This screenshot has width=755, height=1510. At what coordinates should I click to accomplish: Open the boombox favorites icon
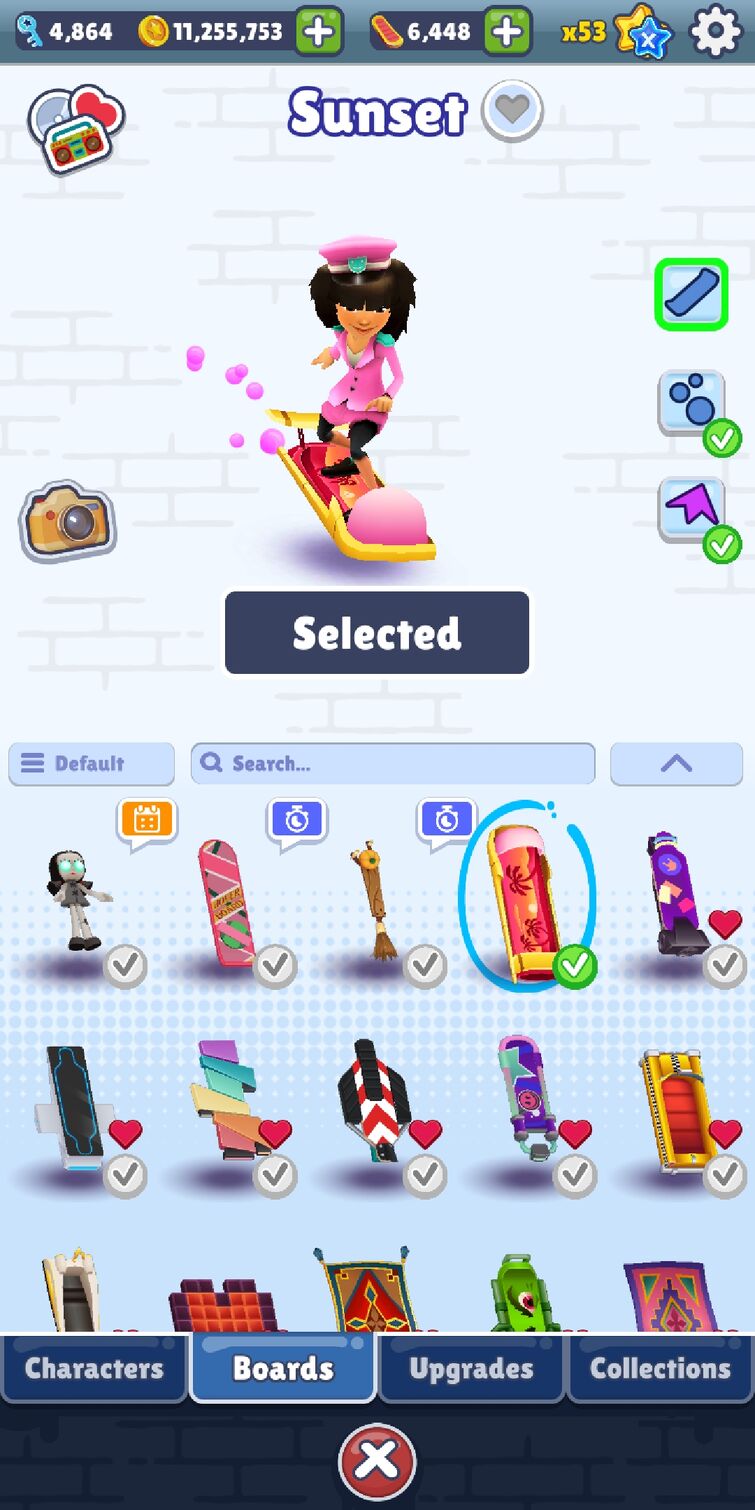(77, 131)
